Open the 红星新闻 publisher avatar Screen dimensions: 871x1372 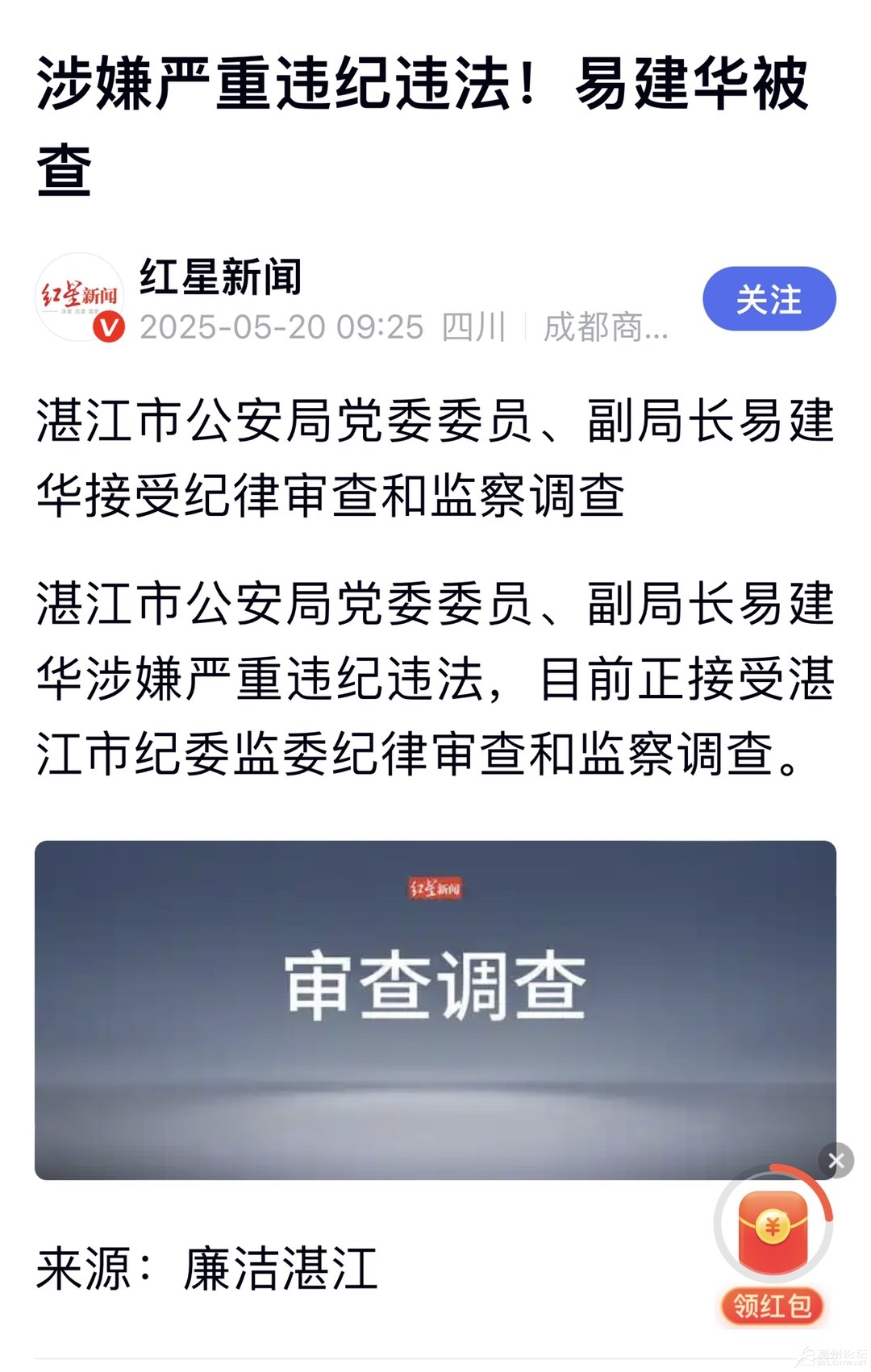click(x=79, y=297)
